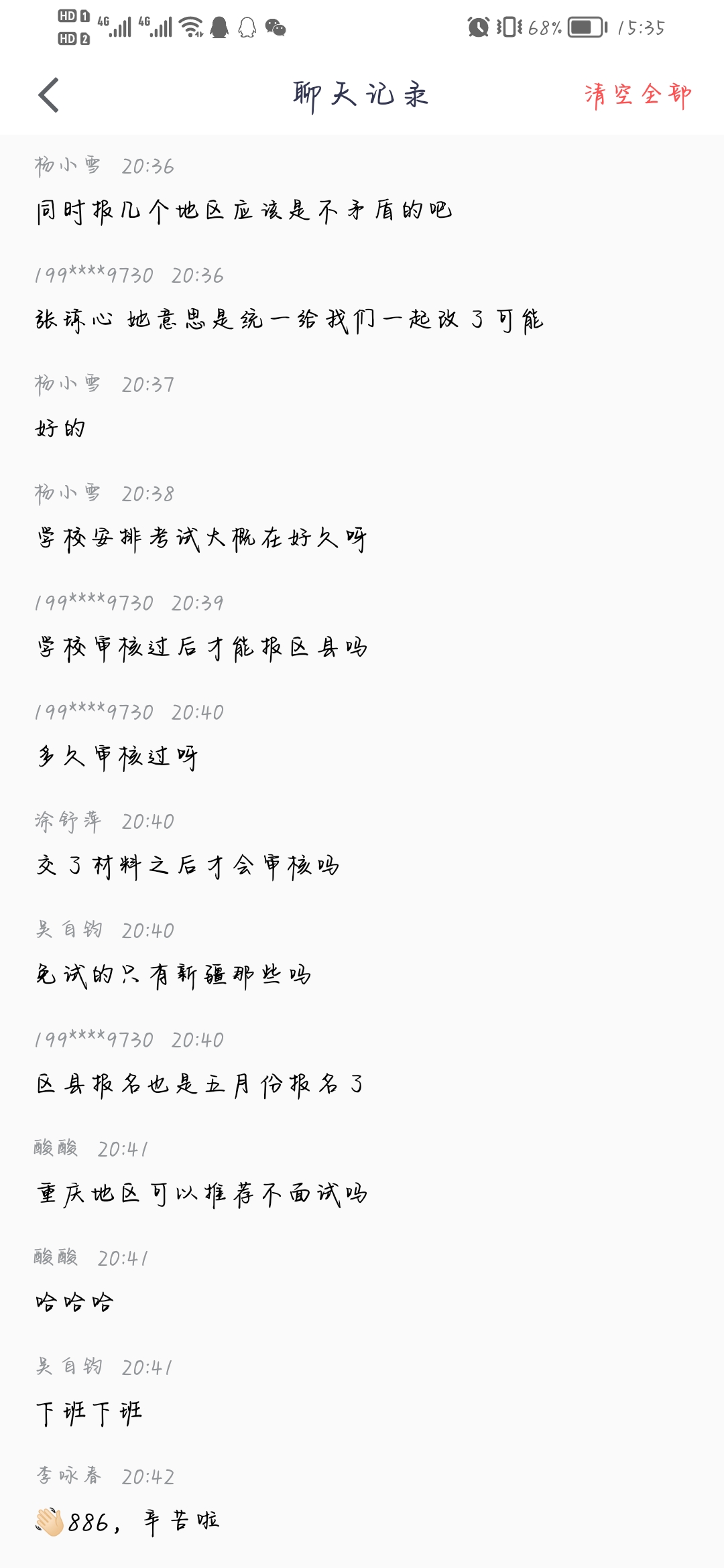Go back from the chat history screen
This screenshot has width=724, height=1568.
click(49, 94)
